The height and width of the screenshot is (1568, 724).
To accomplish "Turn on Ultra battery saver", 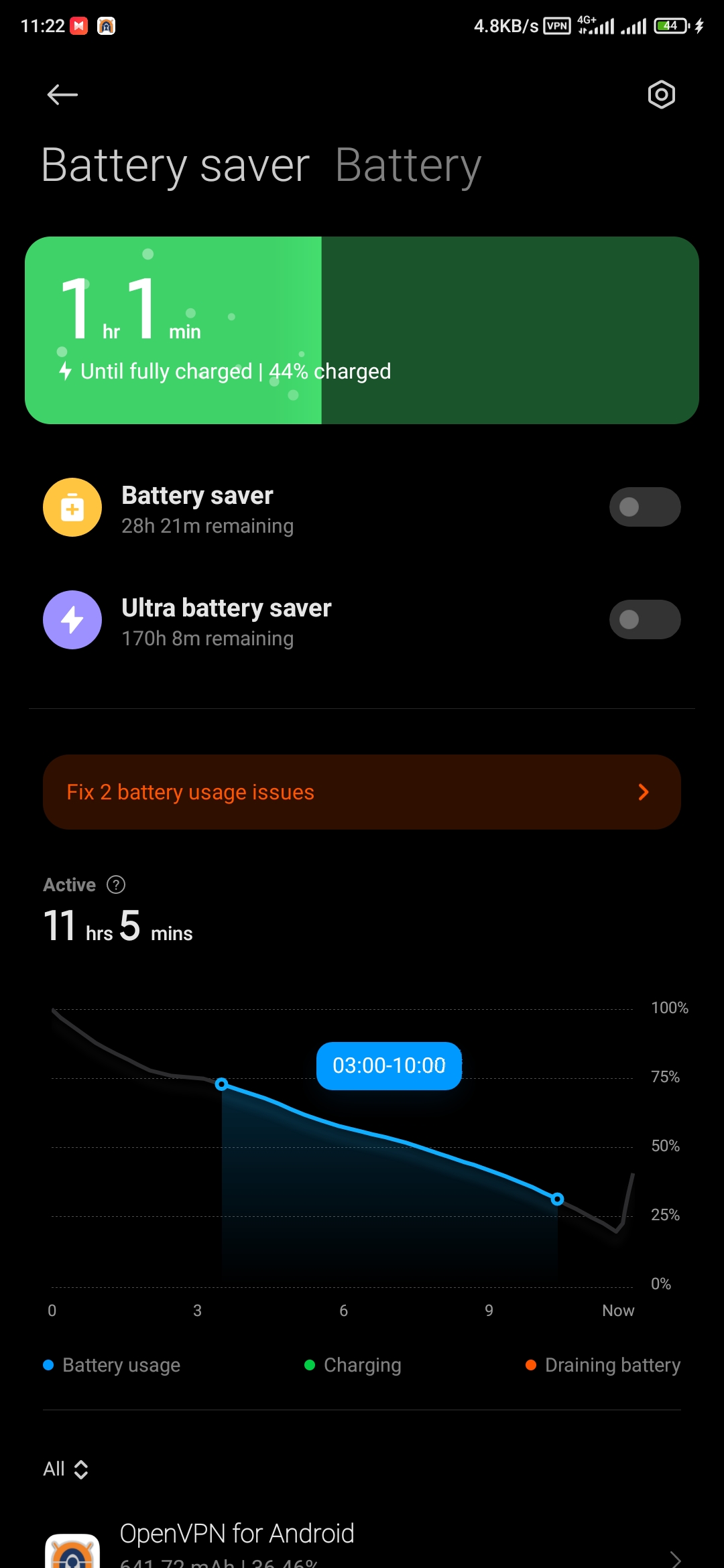I will (645, 619).
